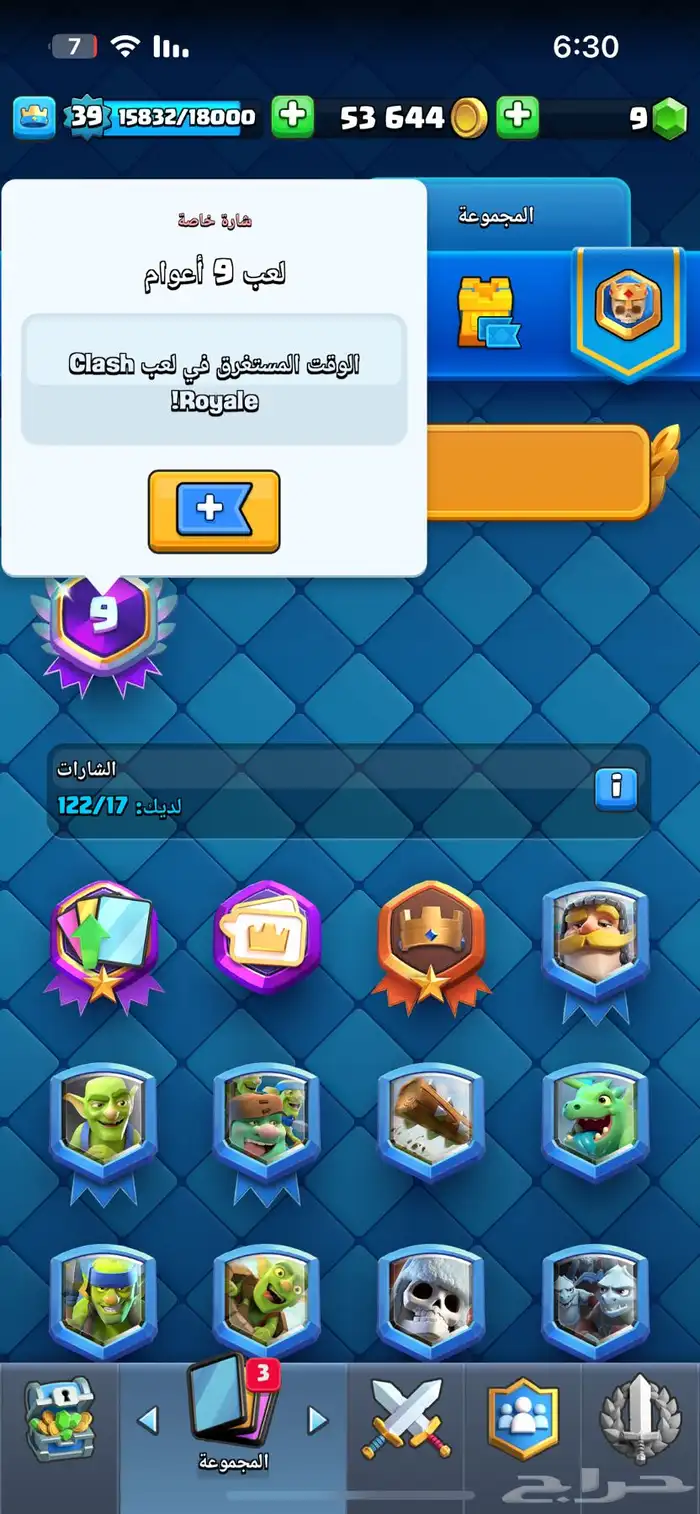View the card upgrade badge with green arrow
700x1514 pixels.
click(x=102, y=940)
